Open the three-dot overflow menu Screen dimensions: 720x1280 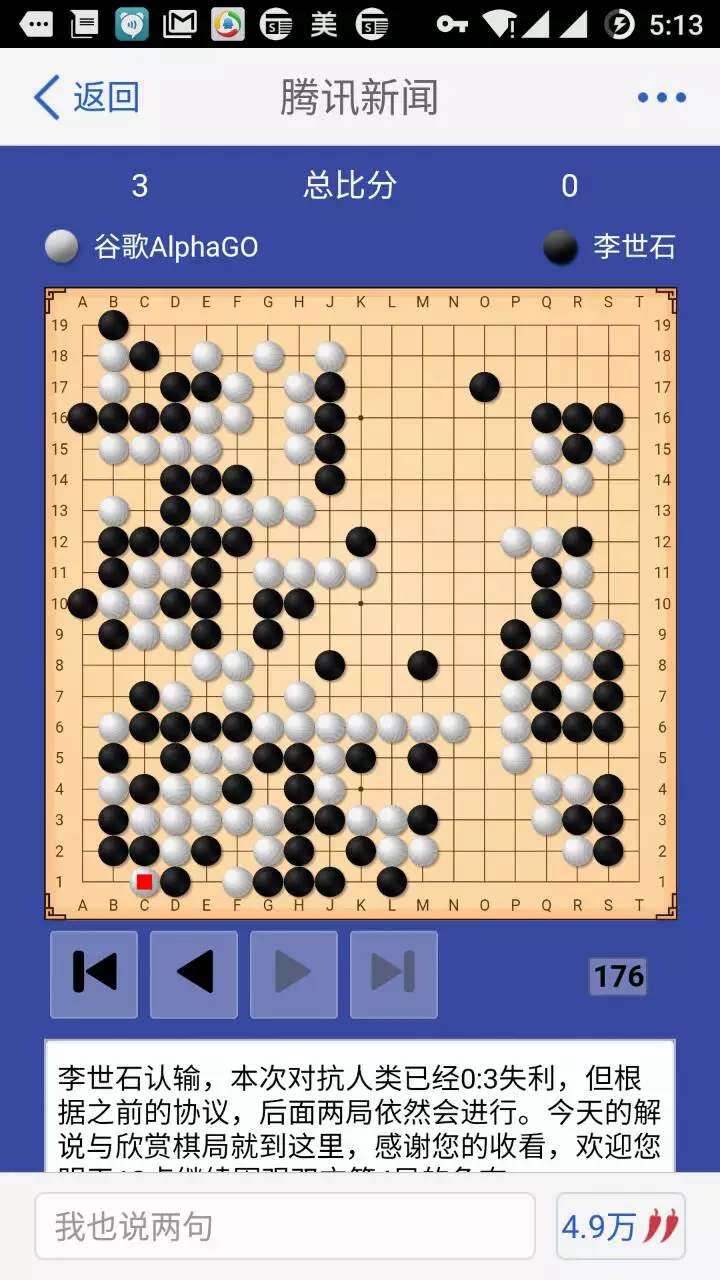(x=661, y=98)
